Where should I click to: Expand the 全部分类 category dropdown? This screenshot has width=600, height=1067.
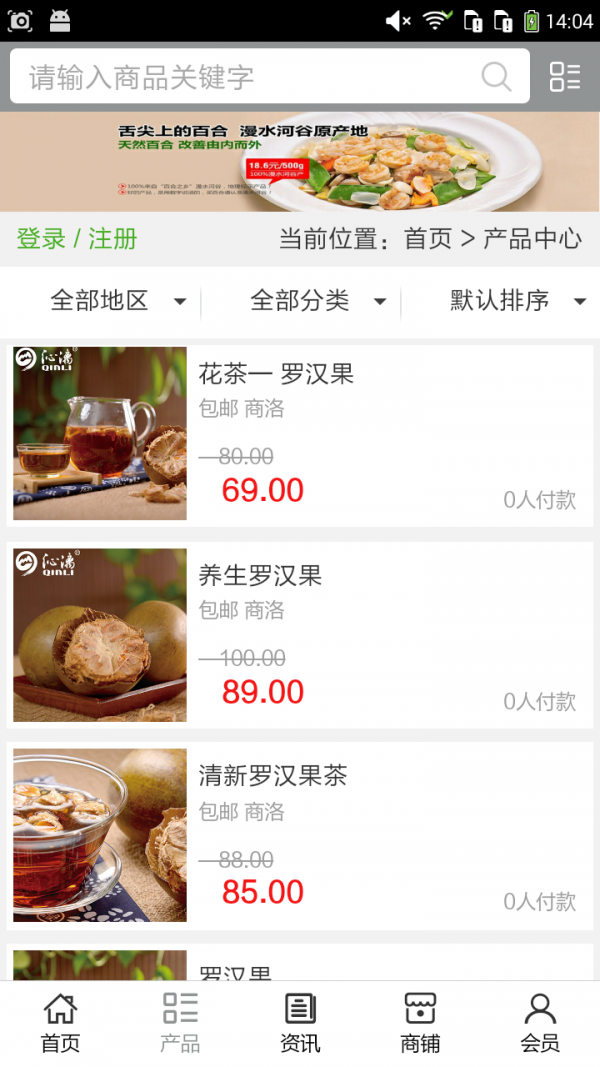point(318,301)
